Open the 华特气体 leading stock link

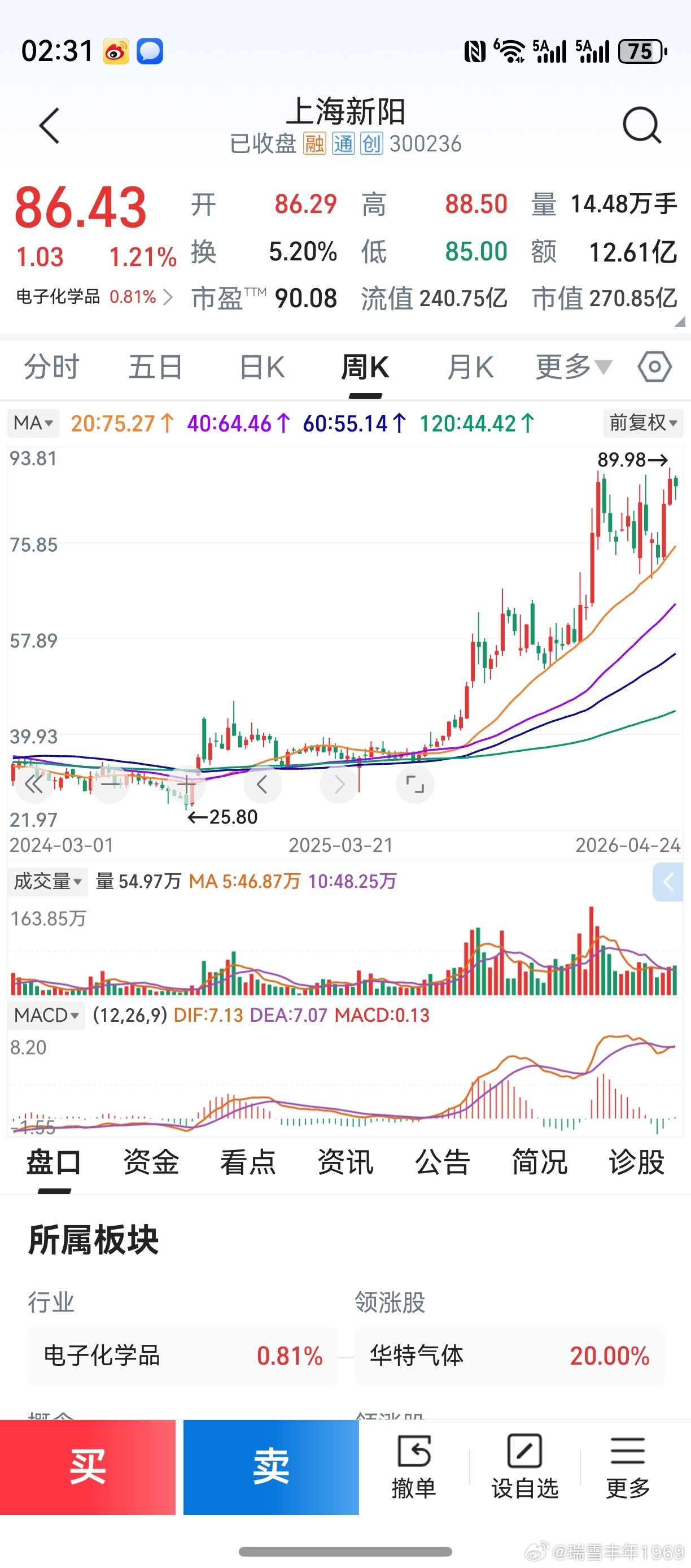coord(416,1356)
